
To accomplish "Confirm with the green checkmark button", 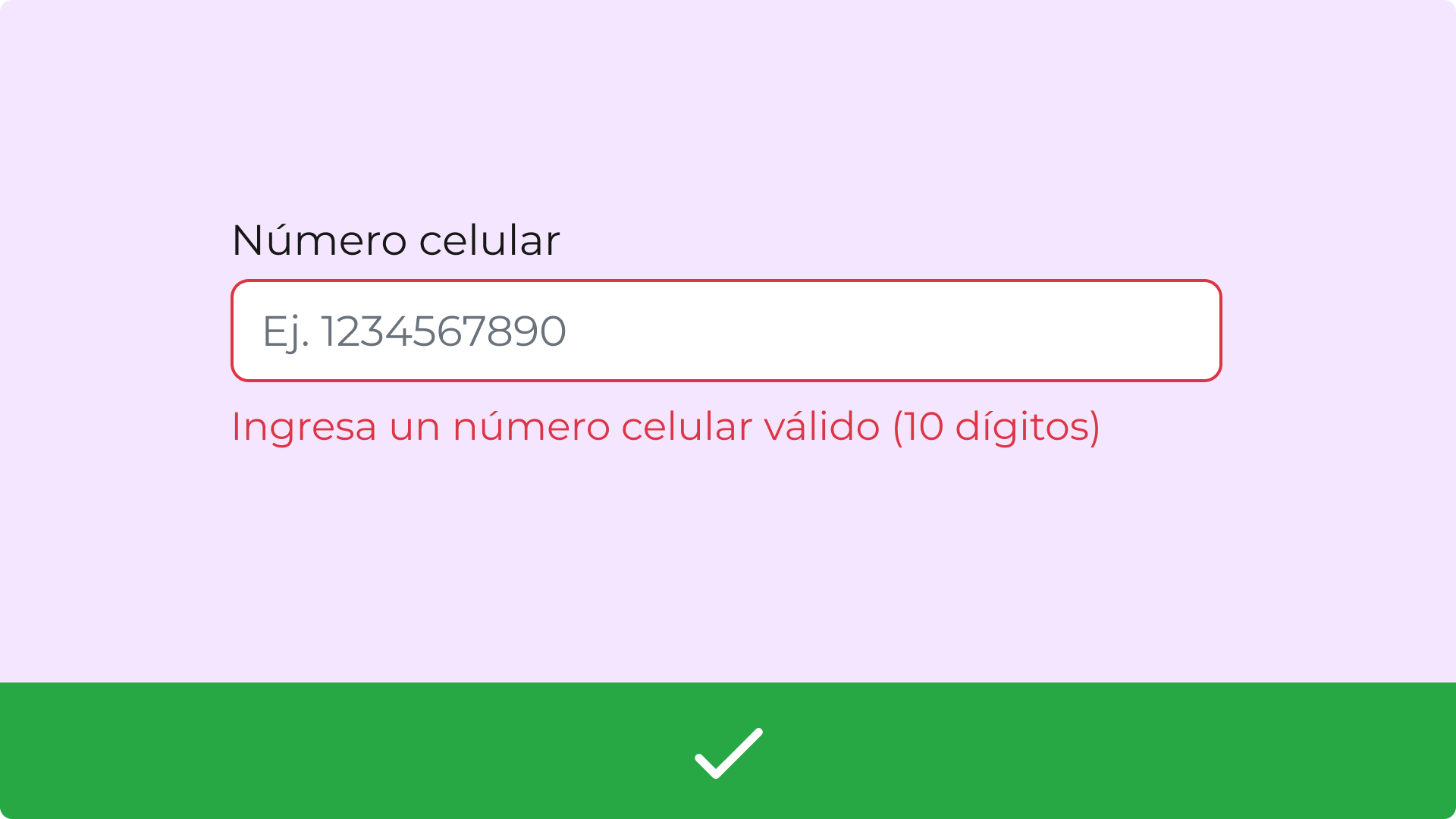I will click(728, 751).
